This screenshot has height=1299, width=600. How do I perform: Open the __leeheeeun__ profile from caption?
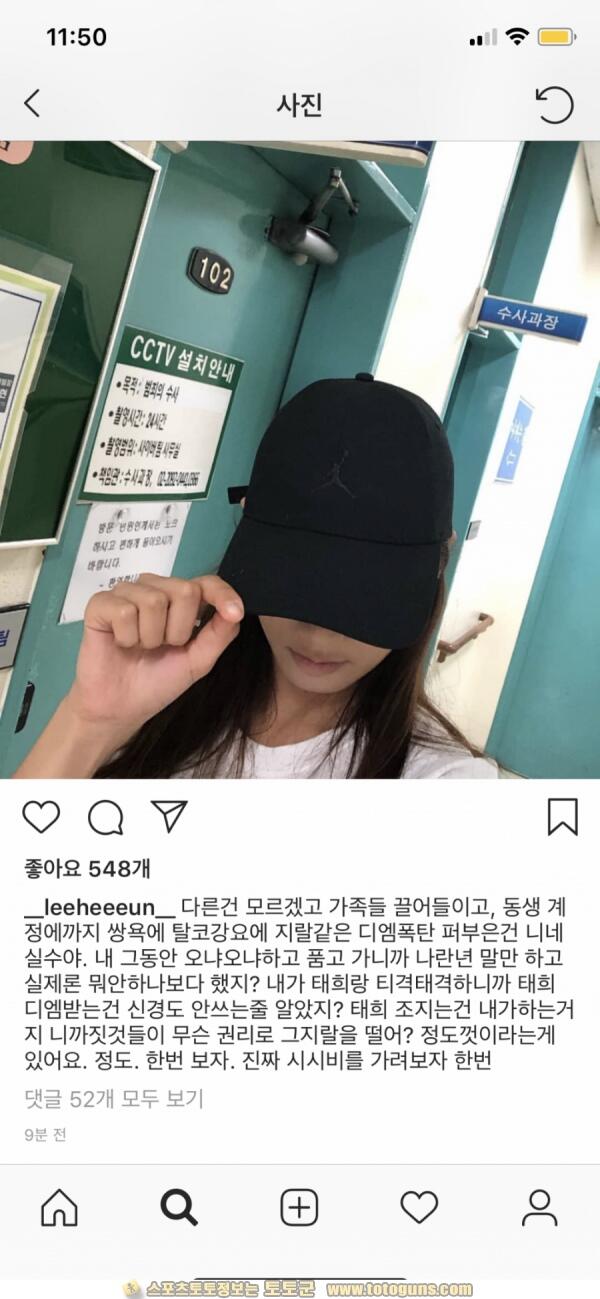point(100,908)
